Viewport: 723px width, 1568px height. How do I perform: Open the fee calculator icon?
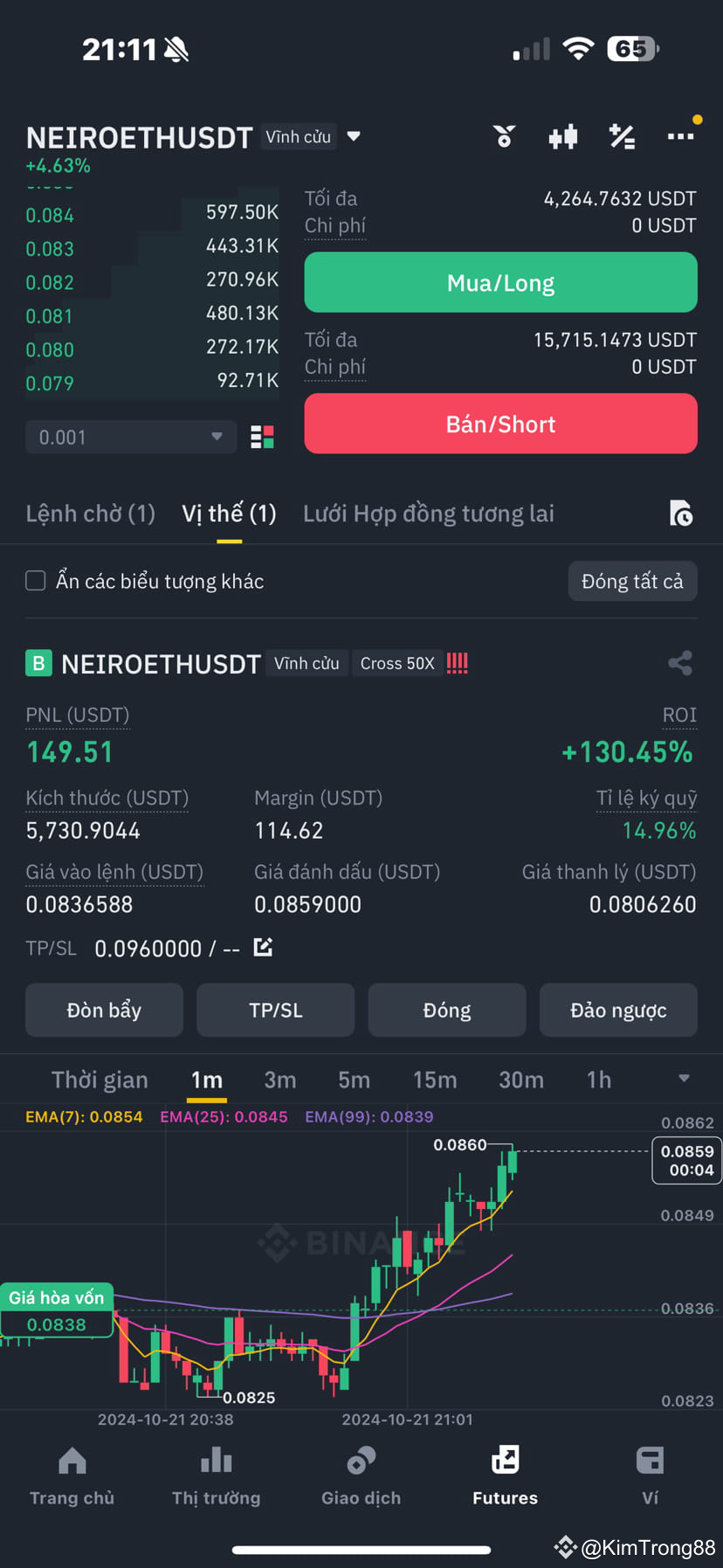pyautogui.click(x=622, y=136)
